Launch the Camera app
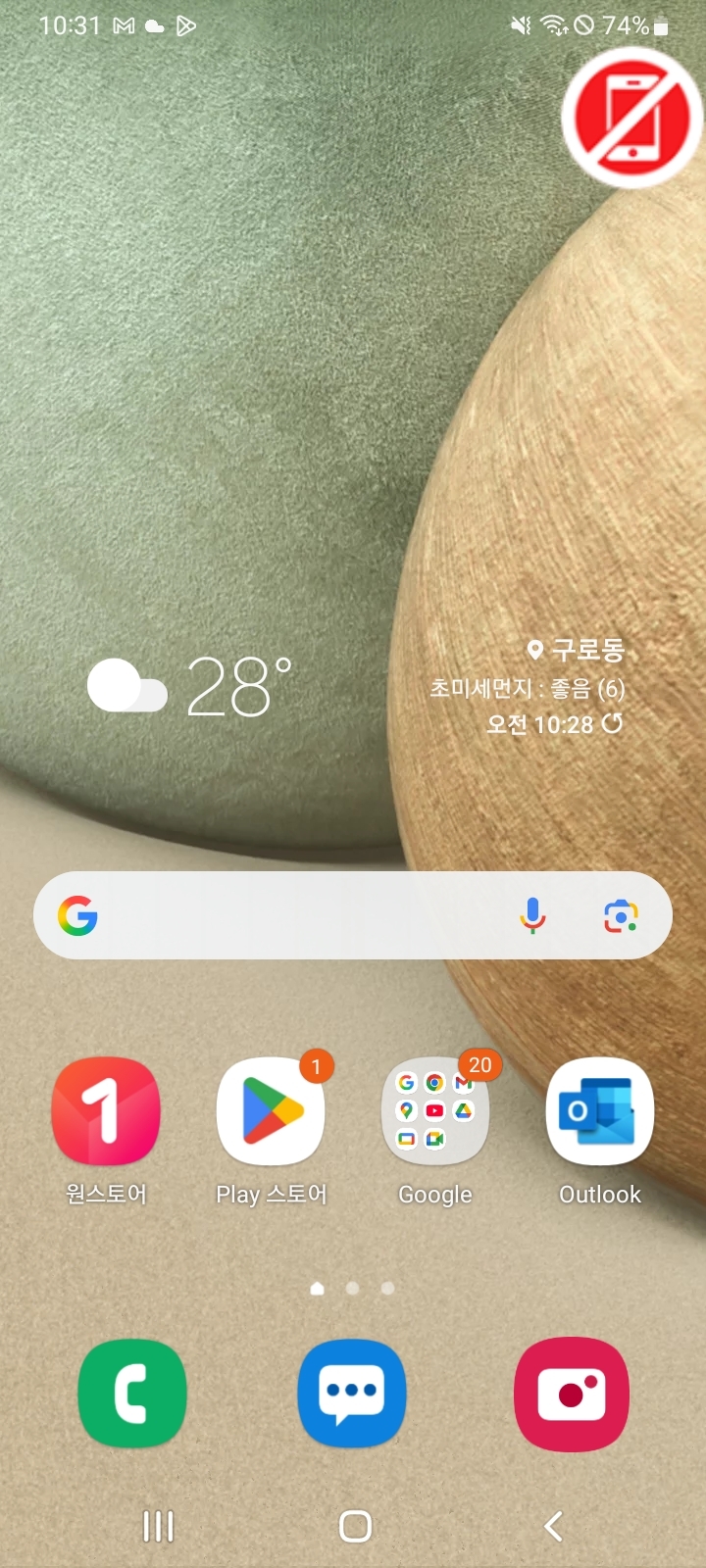Image resolution: width=706 pixels, height=1568 pixels. click(x=572, y=1394)
